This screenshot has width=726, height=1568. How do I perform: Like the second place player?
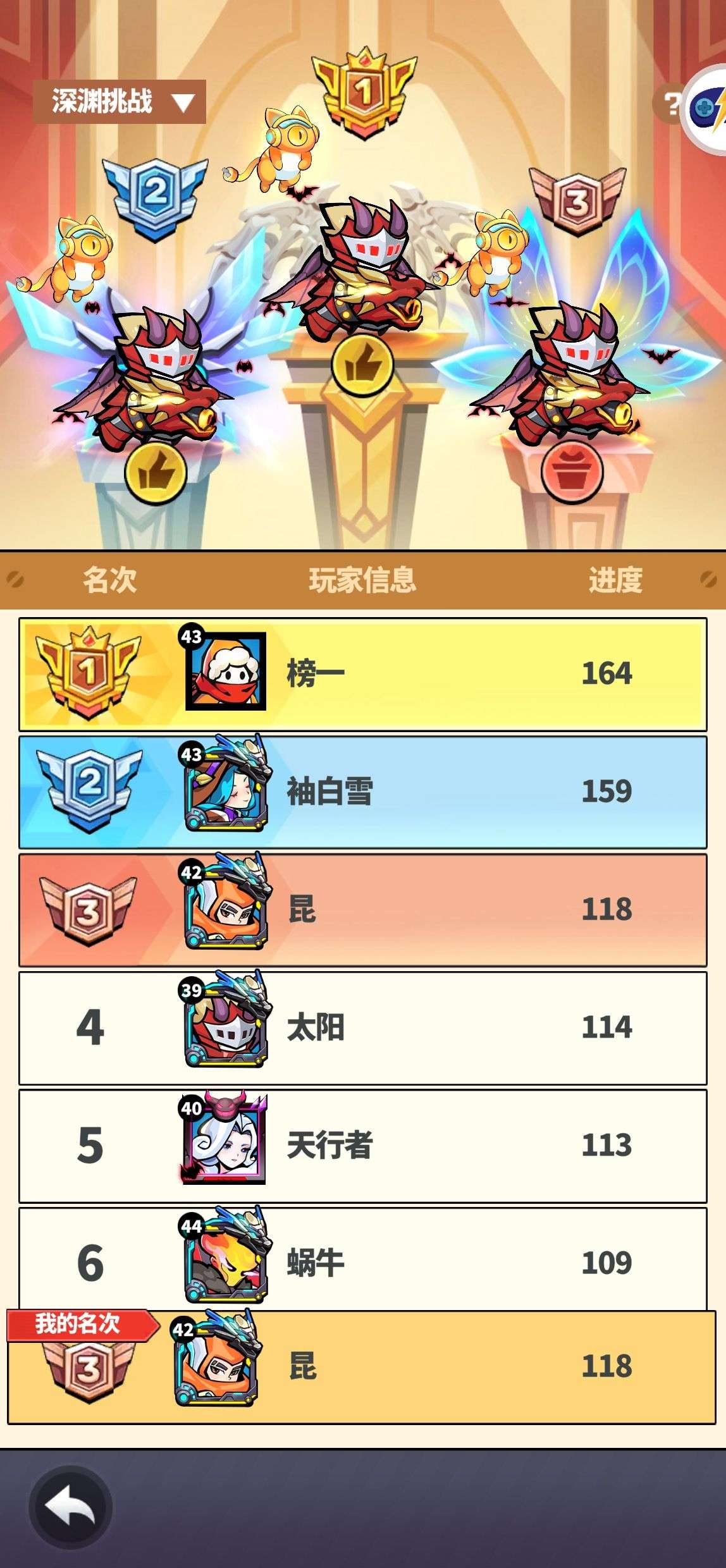pyautogui.click(x=155, y=472)
